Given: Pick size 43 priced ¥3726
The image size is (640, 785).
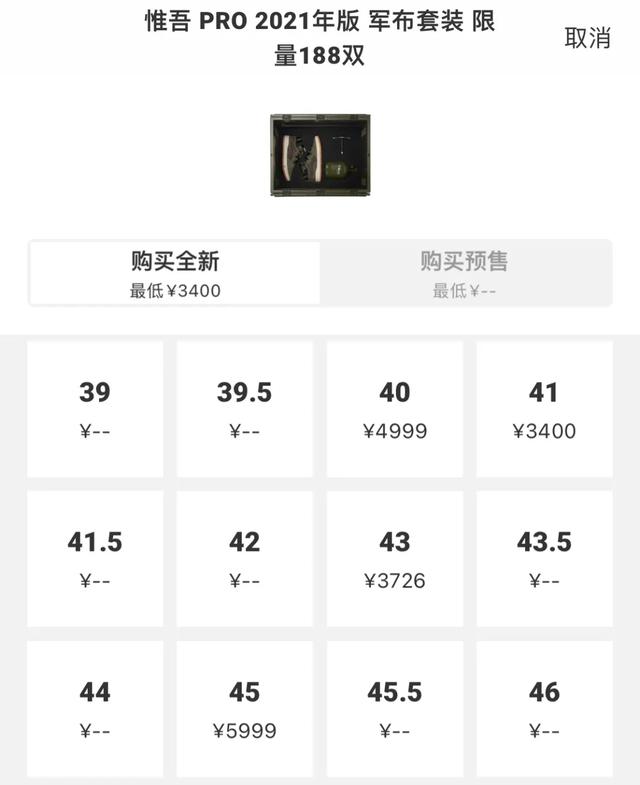Looking at the screenshot, I should [x=394, y=558].
